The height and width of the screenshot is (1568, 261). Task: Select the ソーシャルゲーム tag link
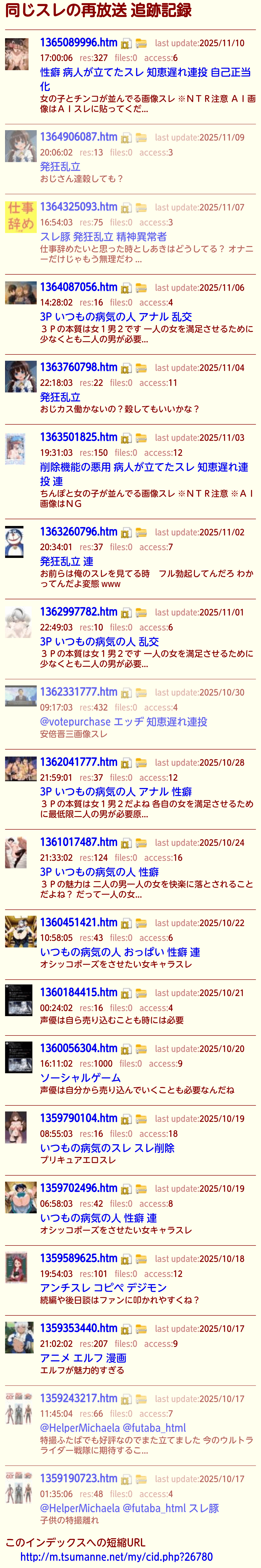80,1078
